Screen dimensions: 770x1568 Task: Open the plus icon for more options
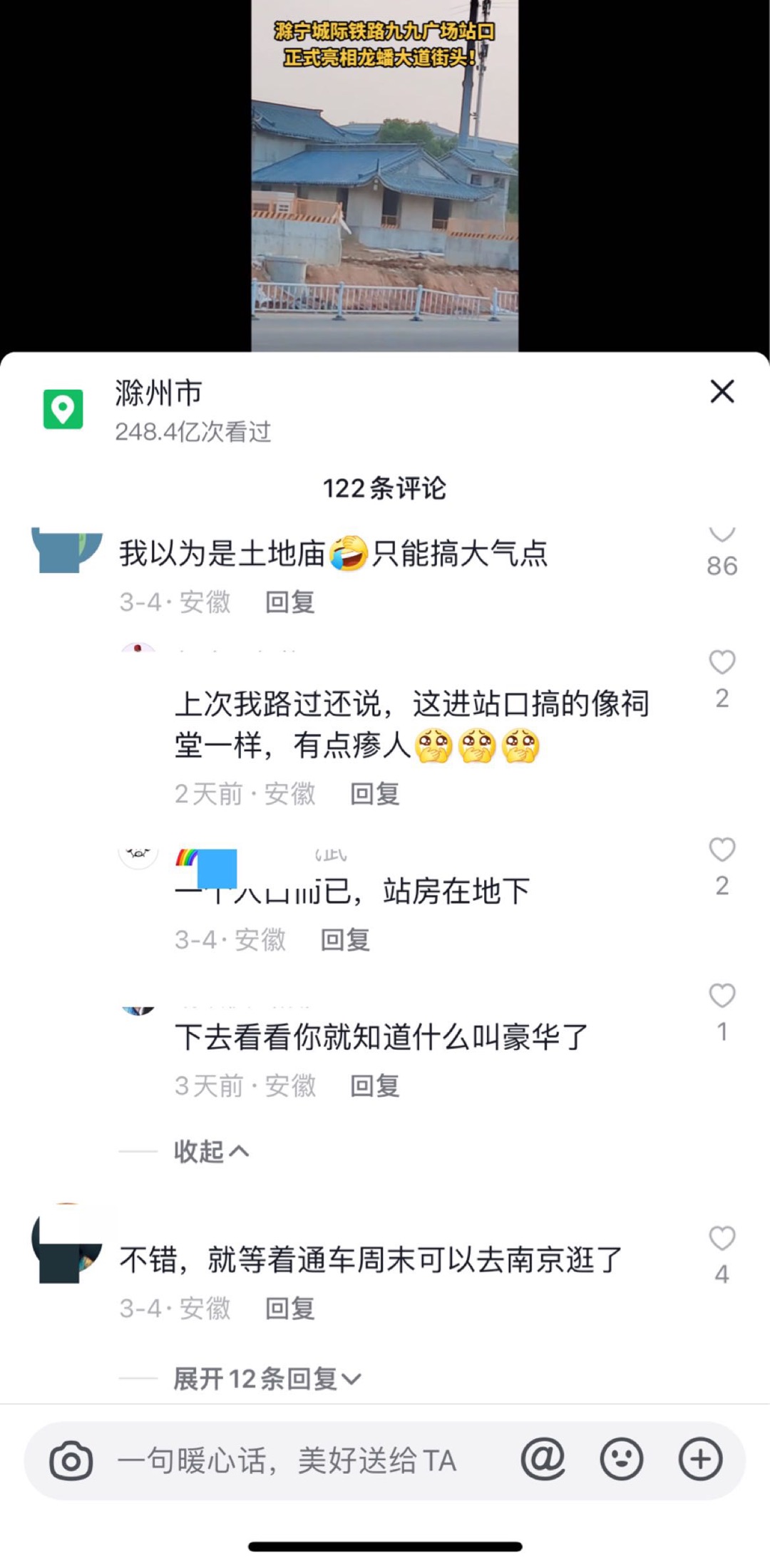point(699,1459)
